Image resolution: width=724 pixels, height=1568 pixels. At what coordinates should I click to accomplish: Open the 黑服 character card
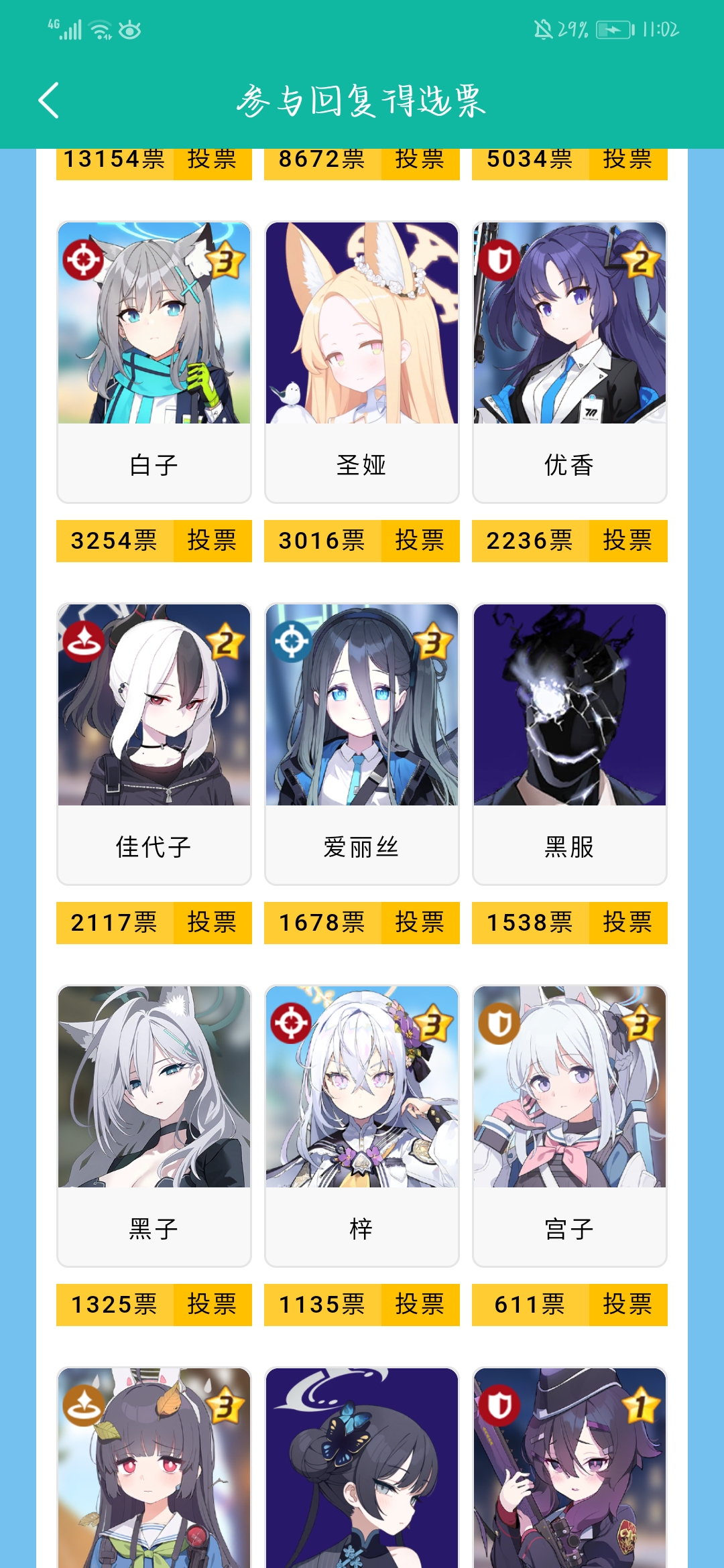click(570, 744)
